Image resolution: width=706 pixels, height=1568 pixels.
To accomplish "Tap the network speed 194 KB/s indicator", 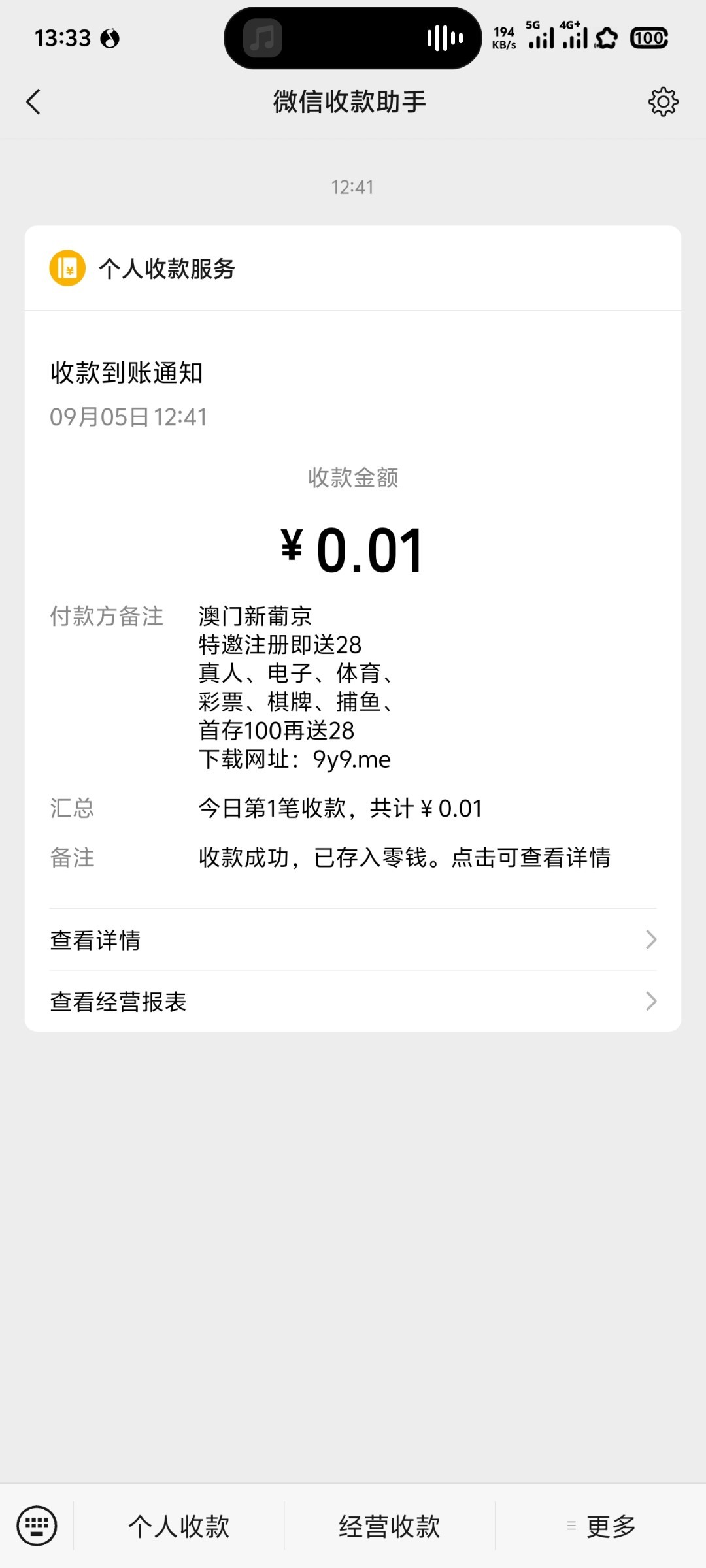I will point(503,36).
